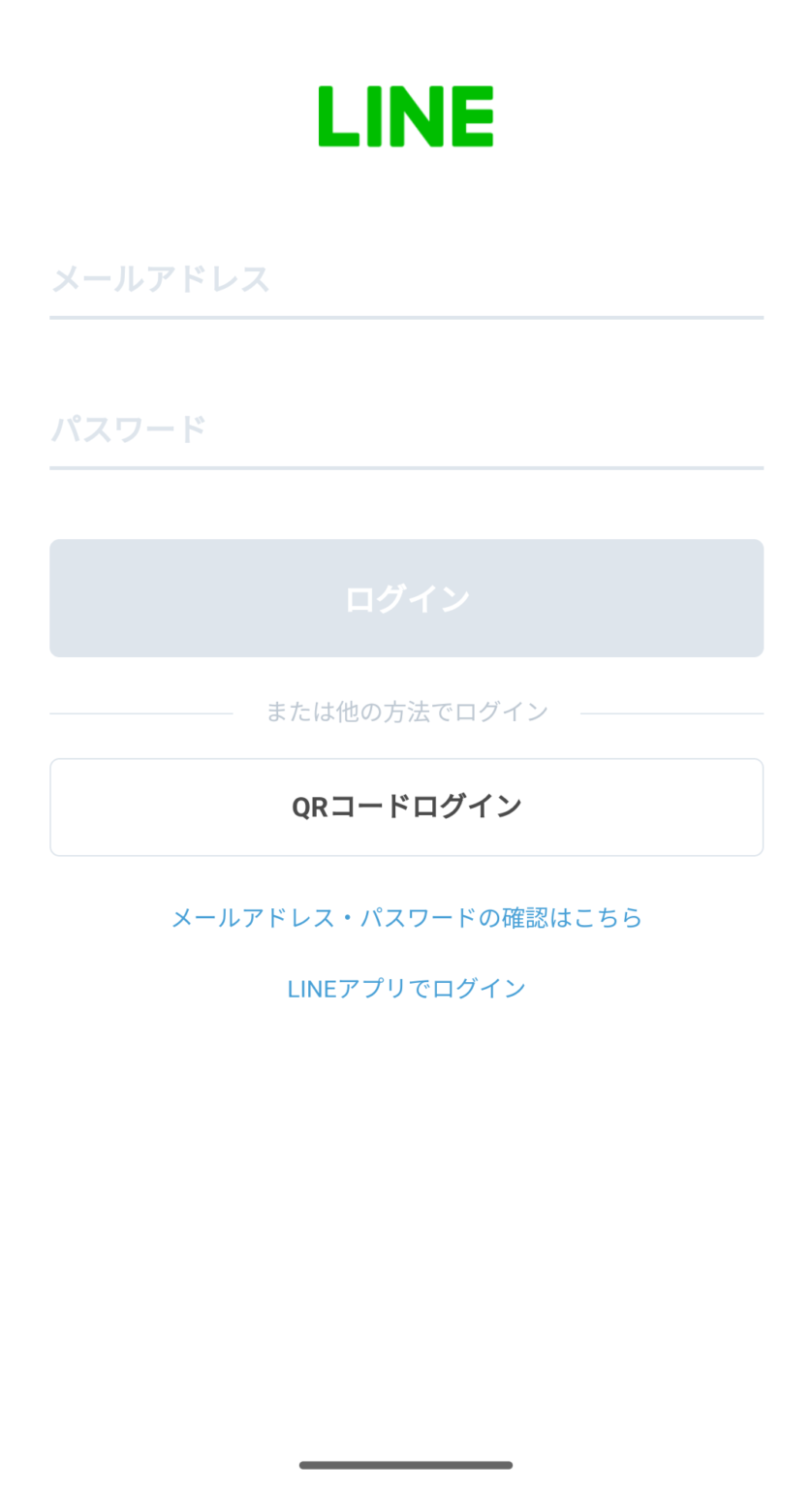Click the LINE brand logo at top

[x=406, y=114]
